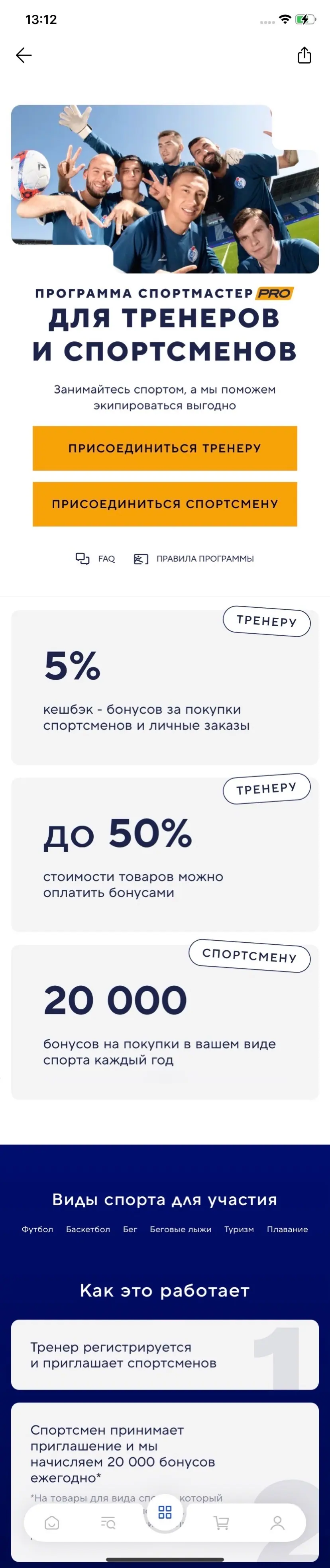This screenshot has width=330, height=1568.
Task: Tap Присоединиться спортсмену button
Action: tap(164, 504)
